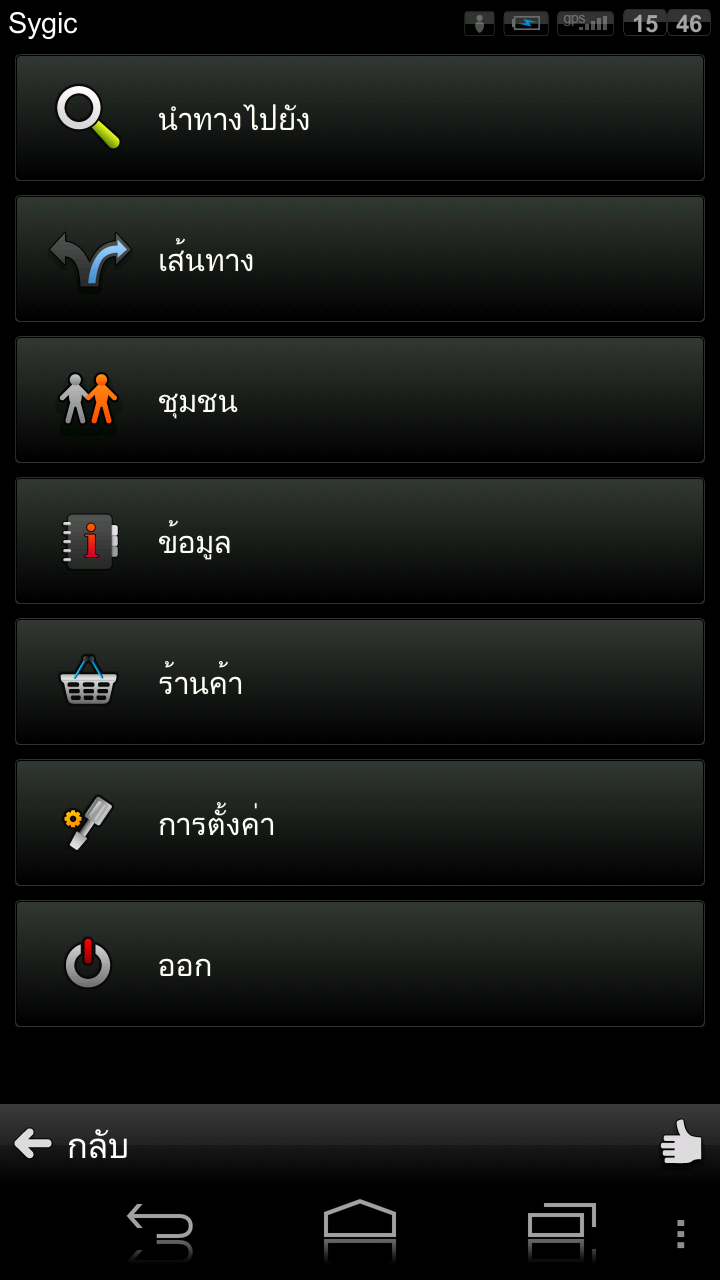Screen dimensions: 720x1280
Task: Tap กลับ to go back
Action: (x=72, y=1145)
